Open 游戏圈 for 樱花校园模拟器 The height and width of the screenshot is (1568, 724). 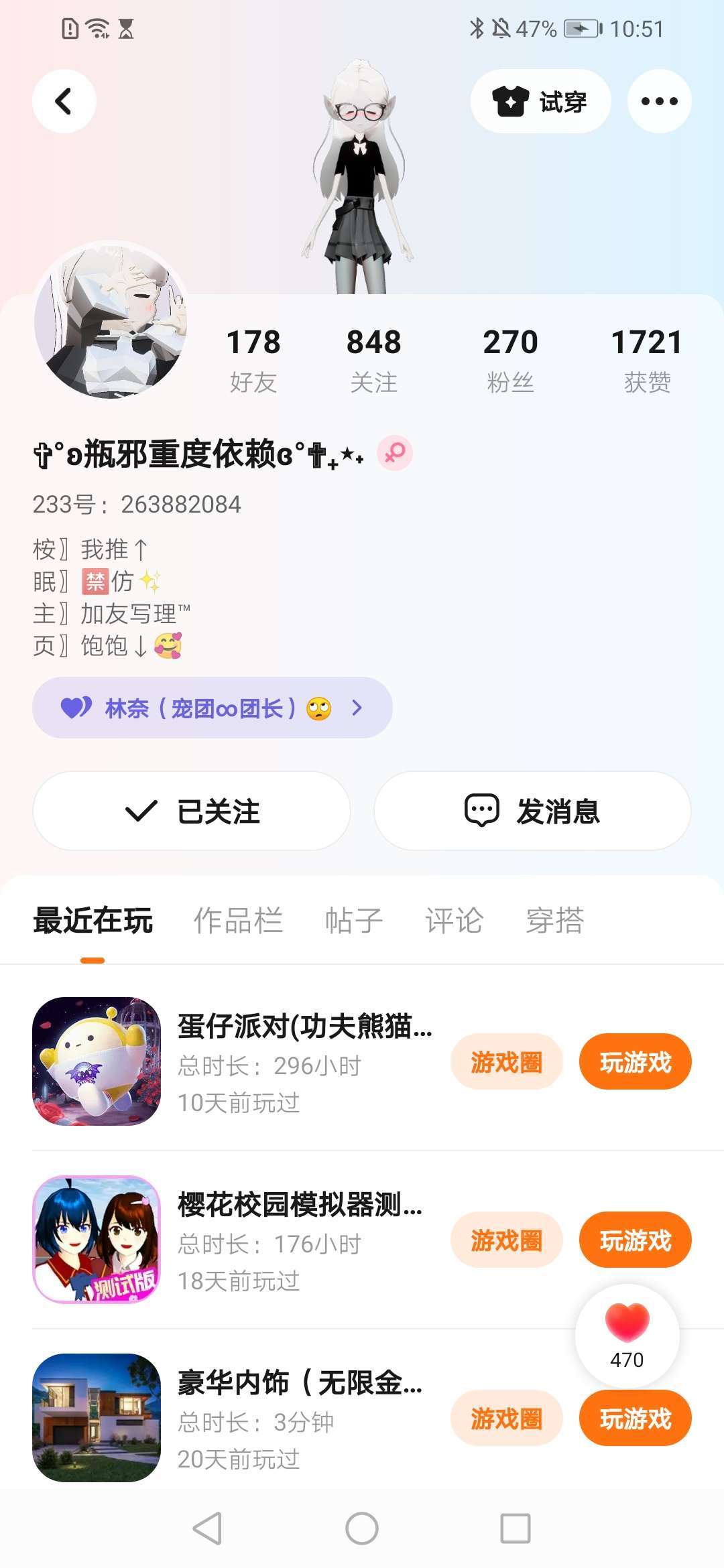[506, 1240]
